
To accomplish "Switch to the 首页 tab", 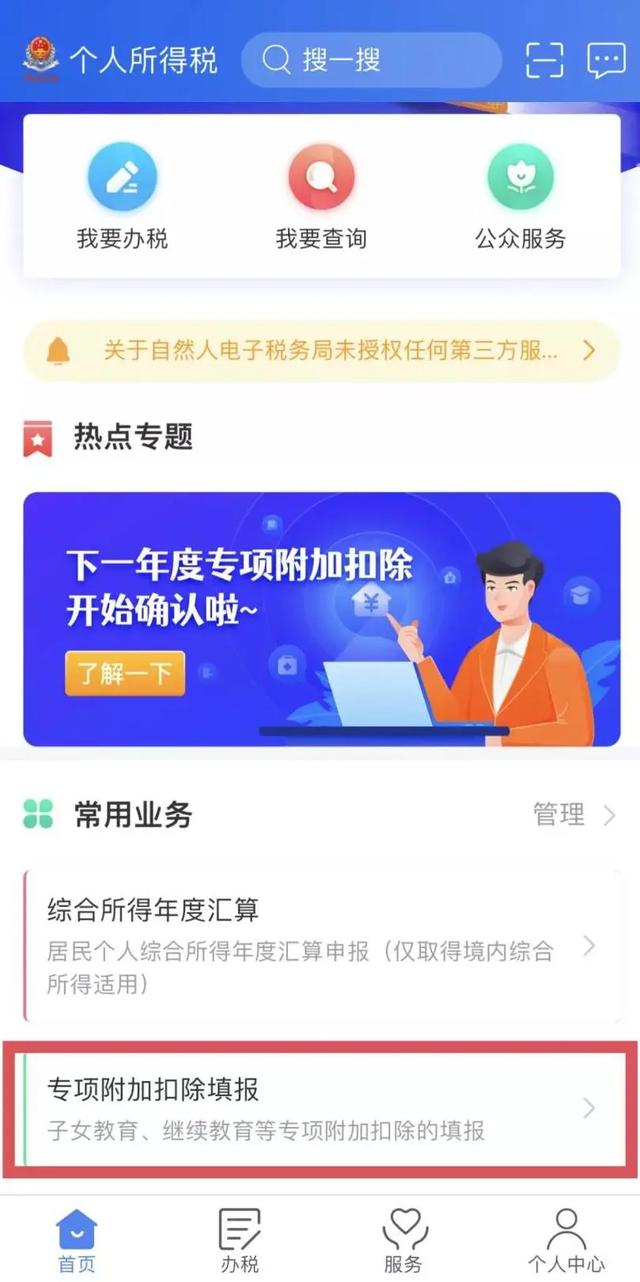I will coord(77,1240).
